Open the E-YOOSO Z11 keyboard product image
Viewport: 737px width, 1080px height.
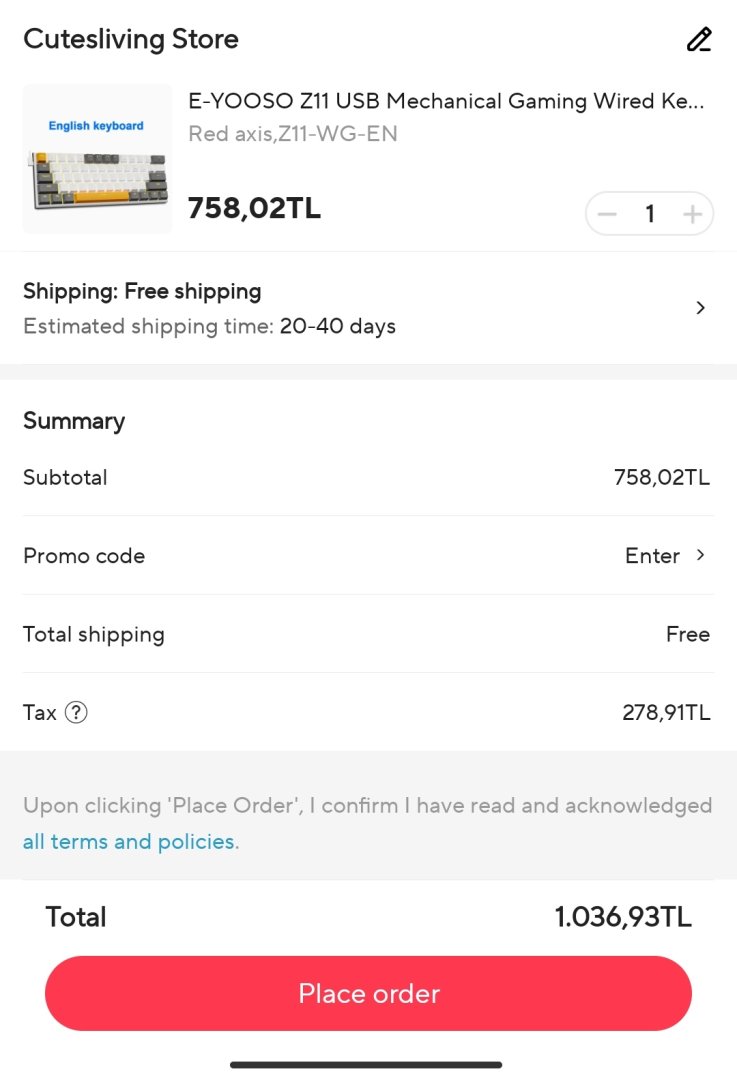coord(97,160)
